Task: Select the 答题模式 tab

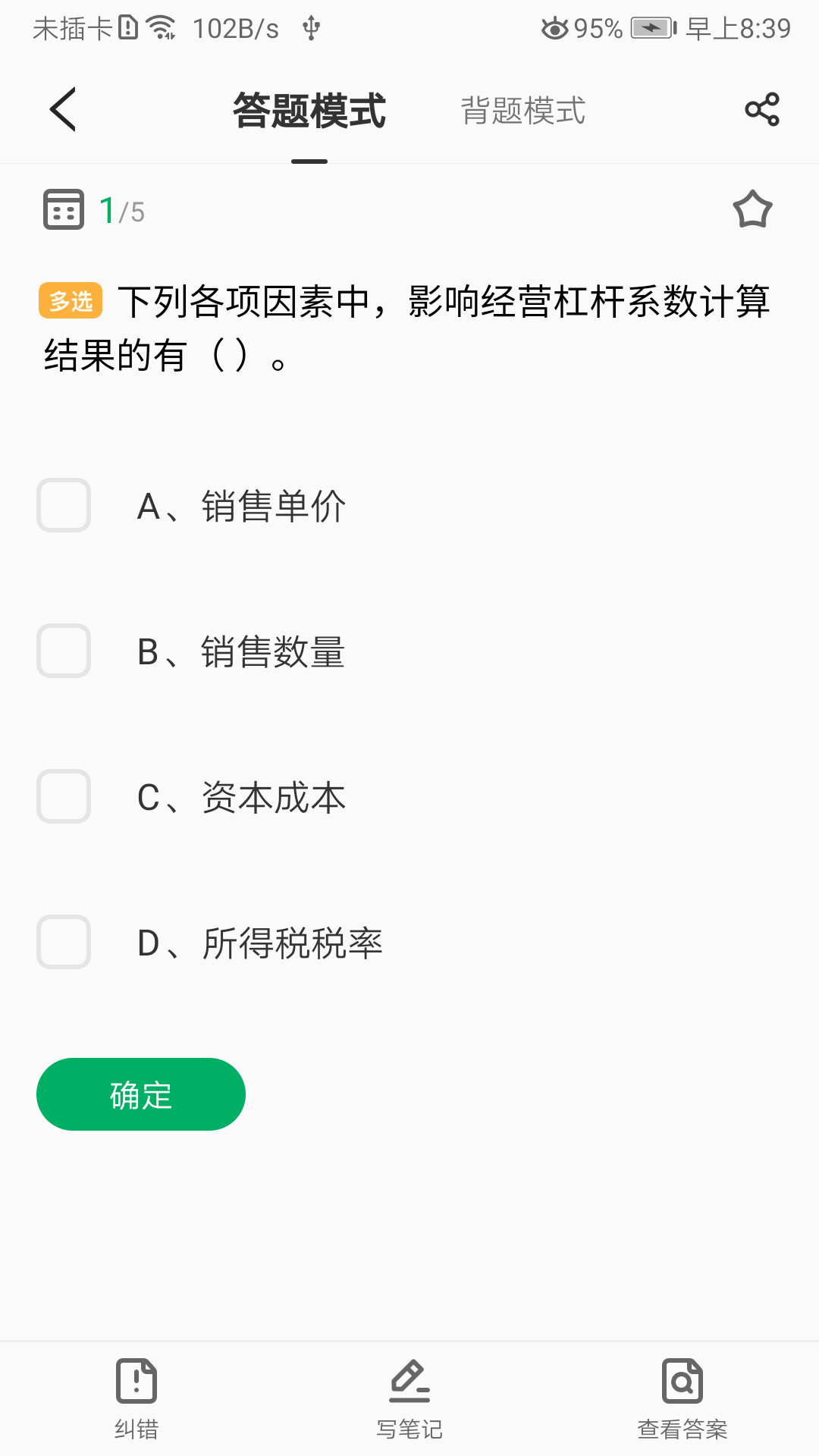Action: [x=309, y=111]
